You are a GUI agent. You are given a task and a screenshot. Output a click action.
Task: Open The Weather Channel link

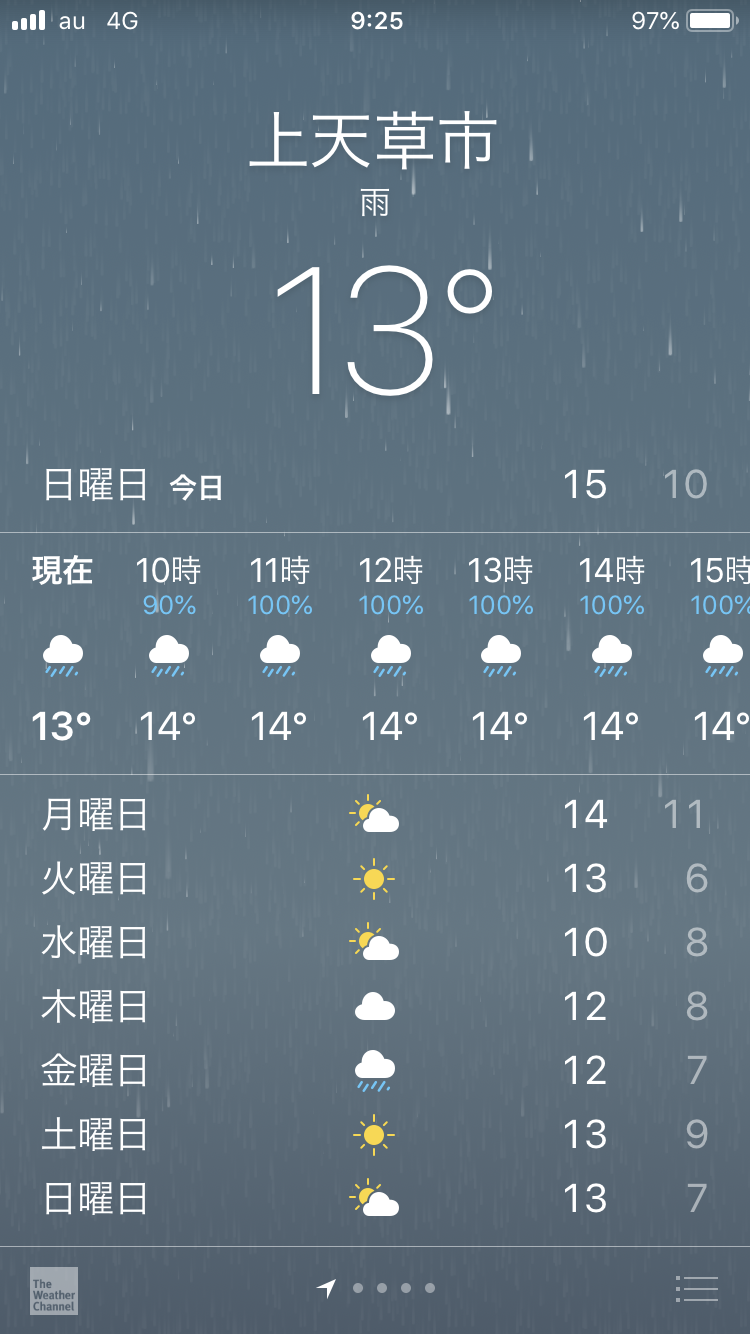54,1290
